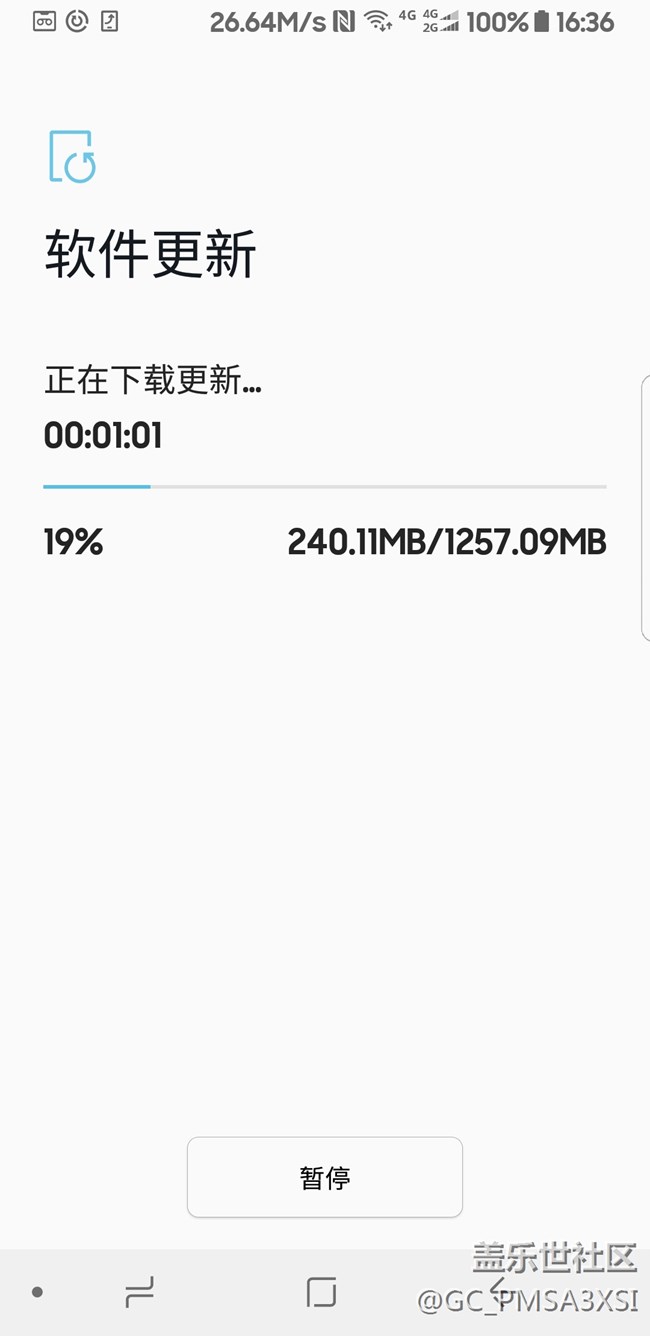Go to the home screen
650x1336 pixels.
click(321, 1292)
